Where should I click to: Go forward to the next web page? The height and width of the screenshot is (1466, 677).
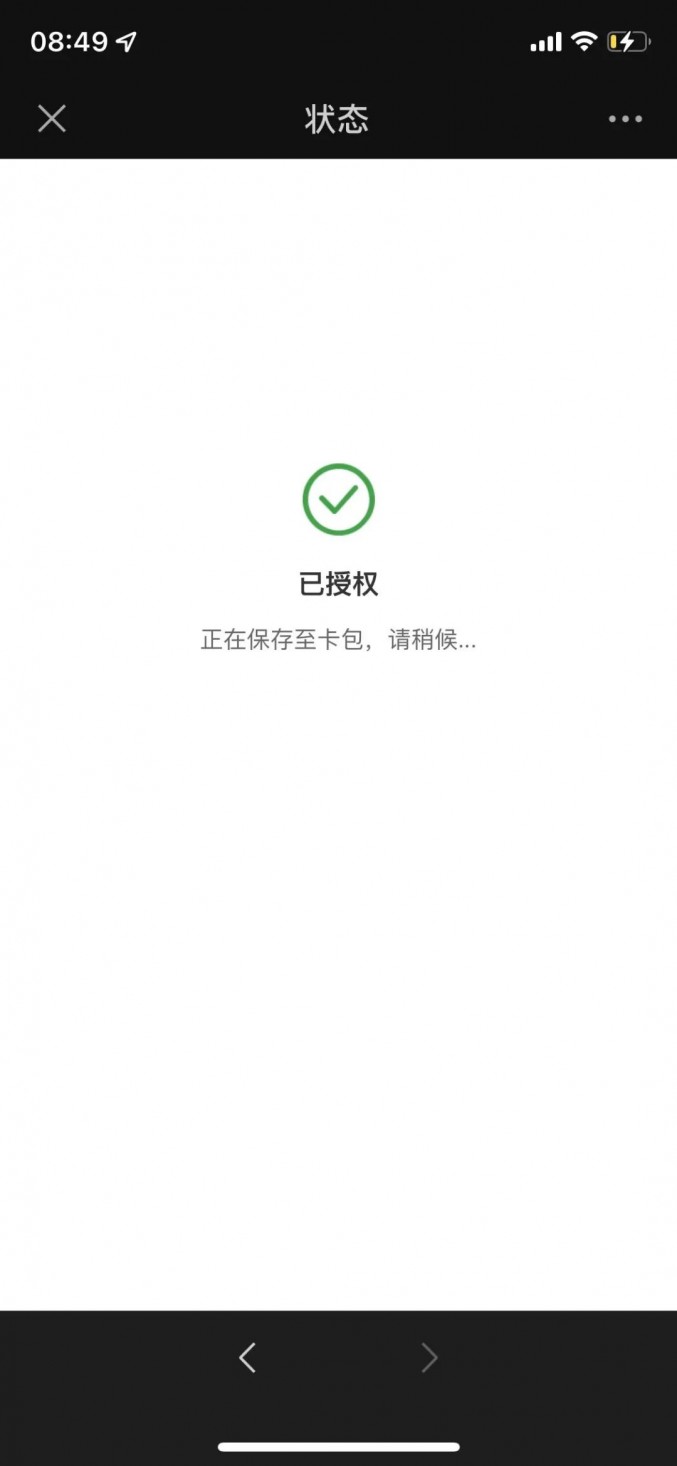tap(429, 1357)
